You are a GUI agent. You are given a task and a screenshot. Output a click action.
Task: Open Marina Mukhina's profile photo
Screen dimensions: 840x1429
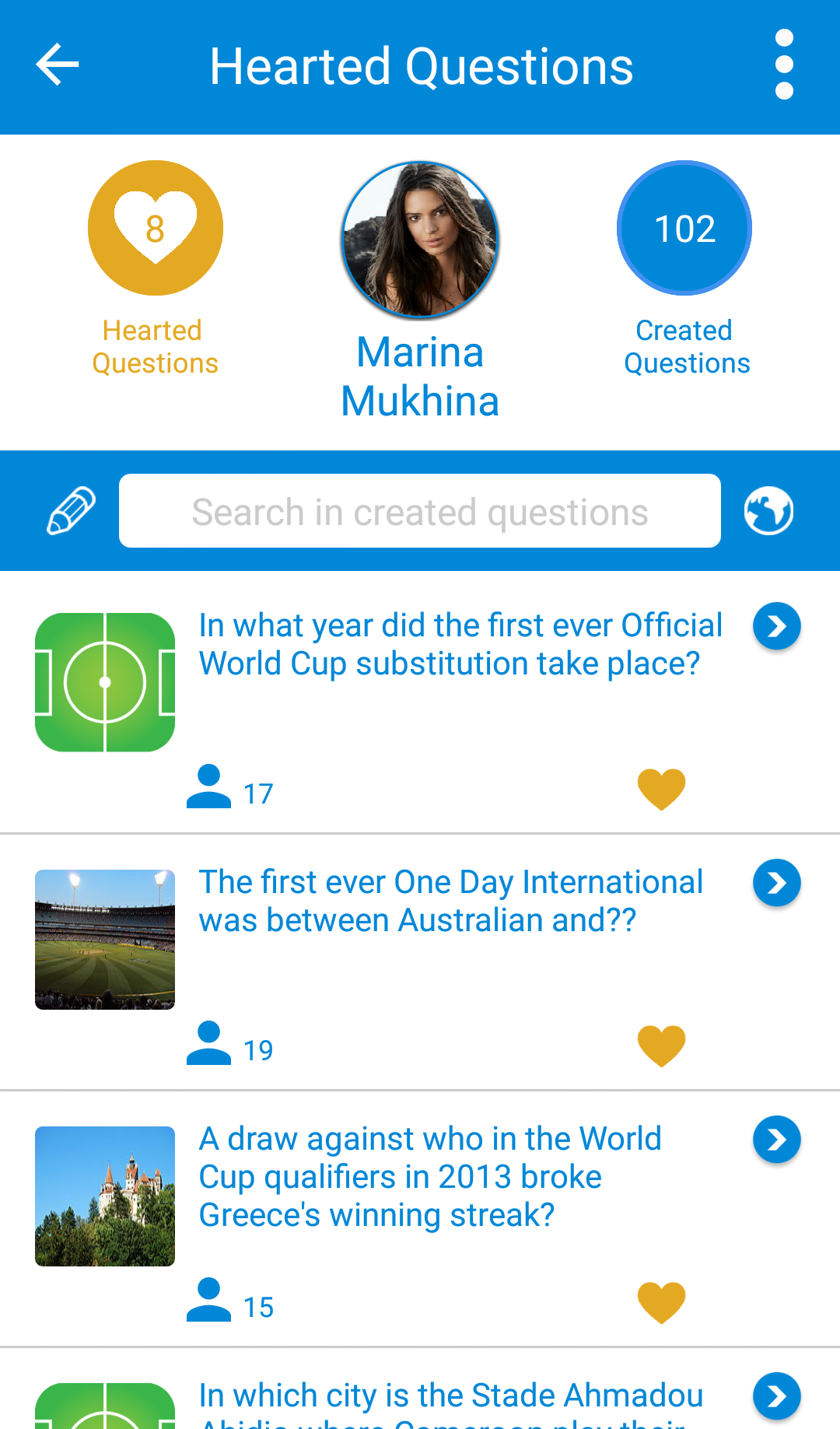click(420, 240)
